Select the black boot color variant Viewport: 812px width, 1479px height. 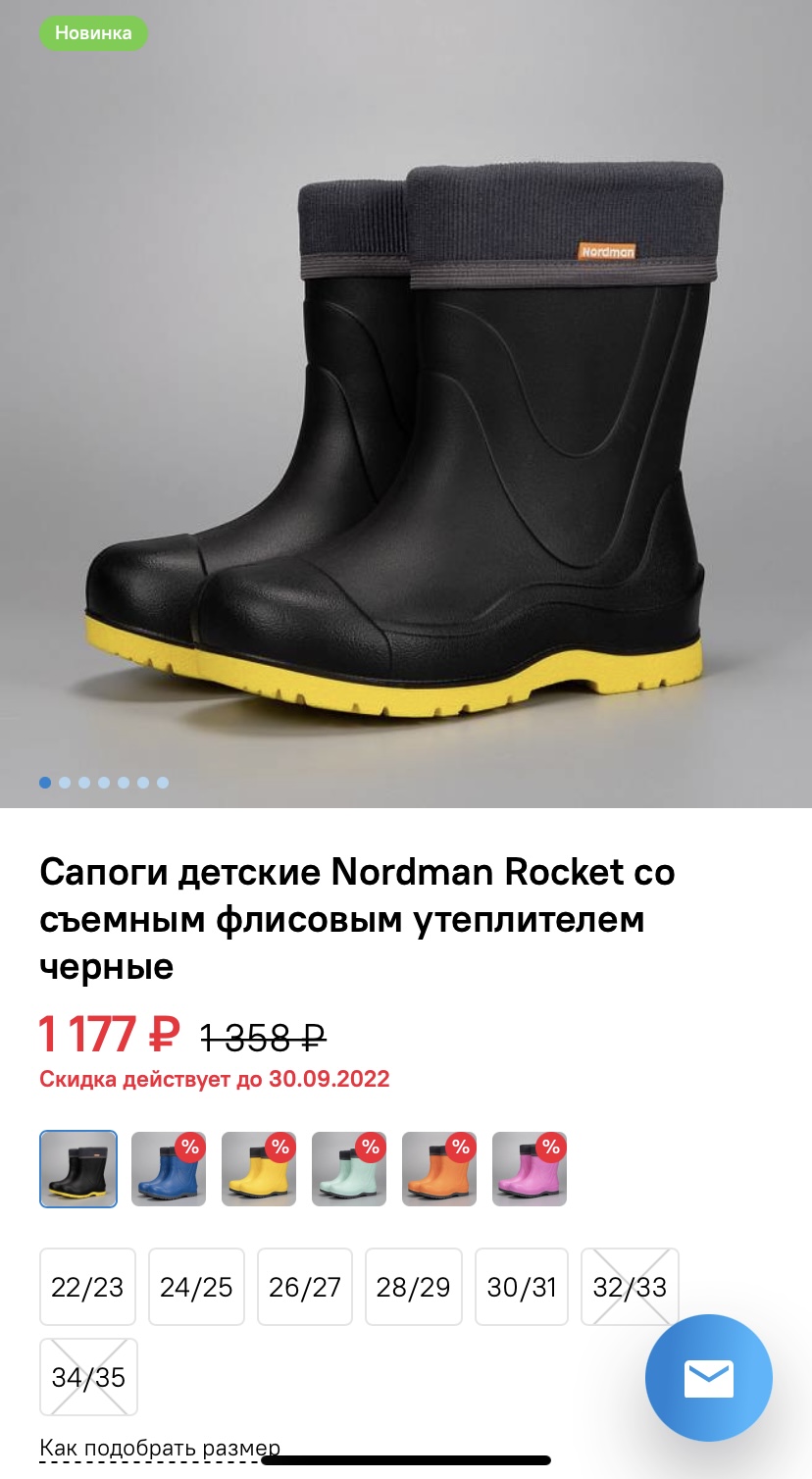click(x=78, y=1169)
